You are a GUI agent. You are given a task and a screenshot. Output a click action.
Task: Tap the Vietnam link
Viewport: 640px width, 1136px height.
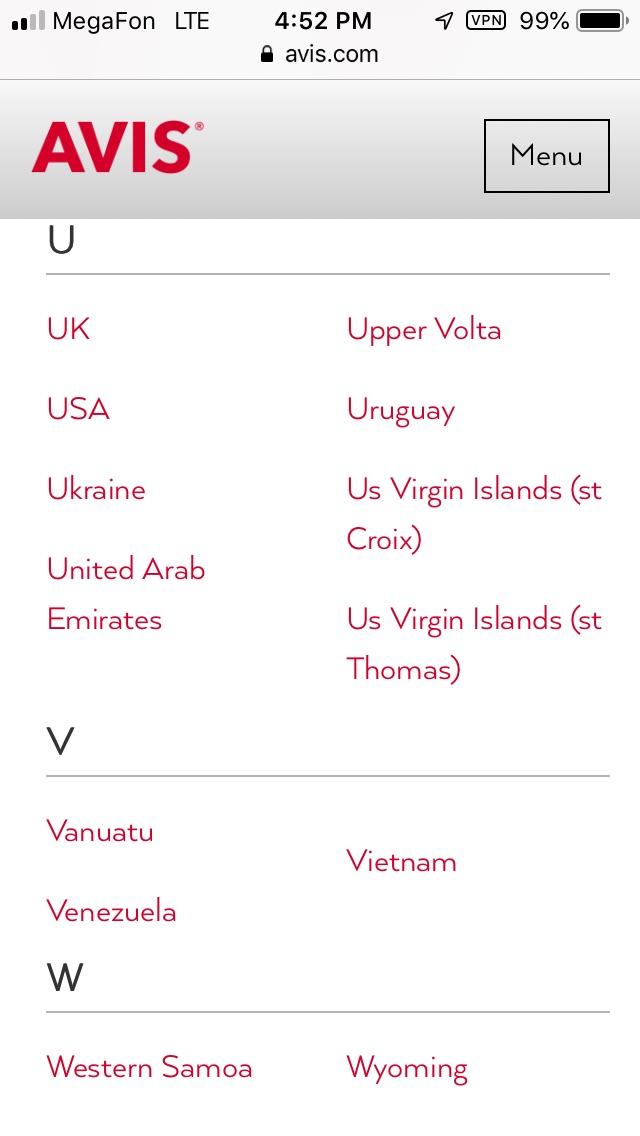pos(401,861)
